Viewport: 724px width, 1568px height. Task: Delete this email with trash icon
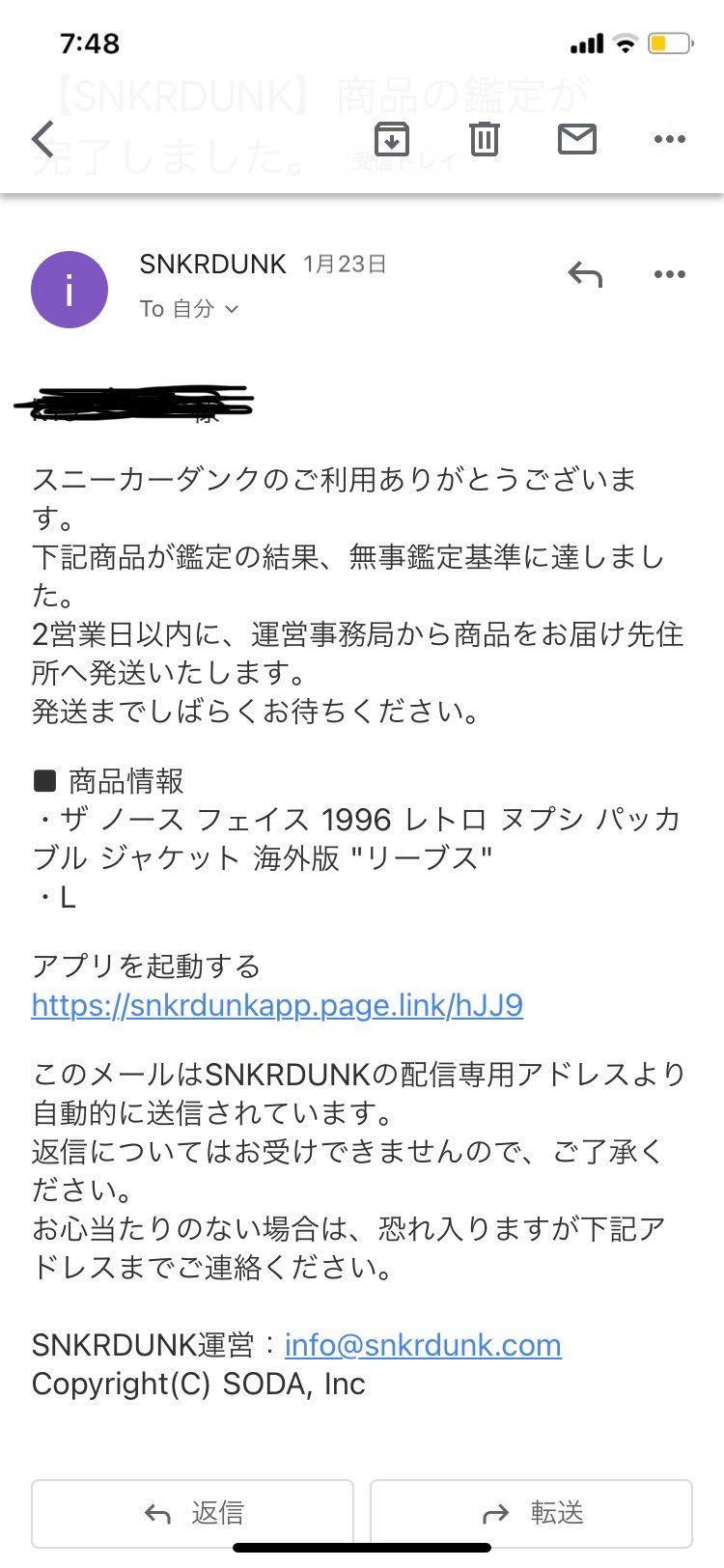(x=485, y=140)
